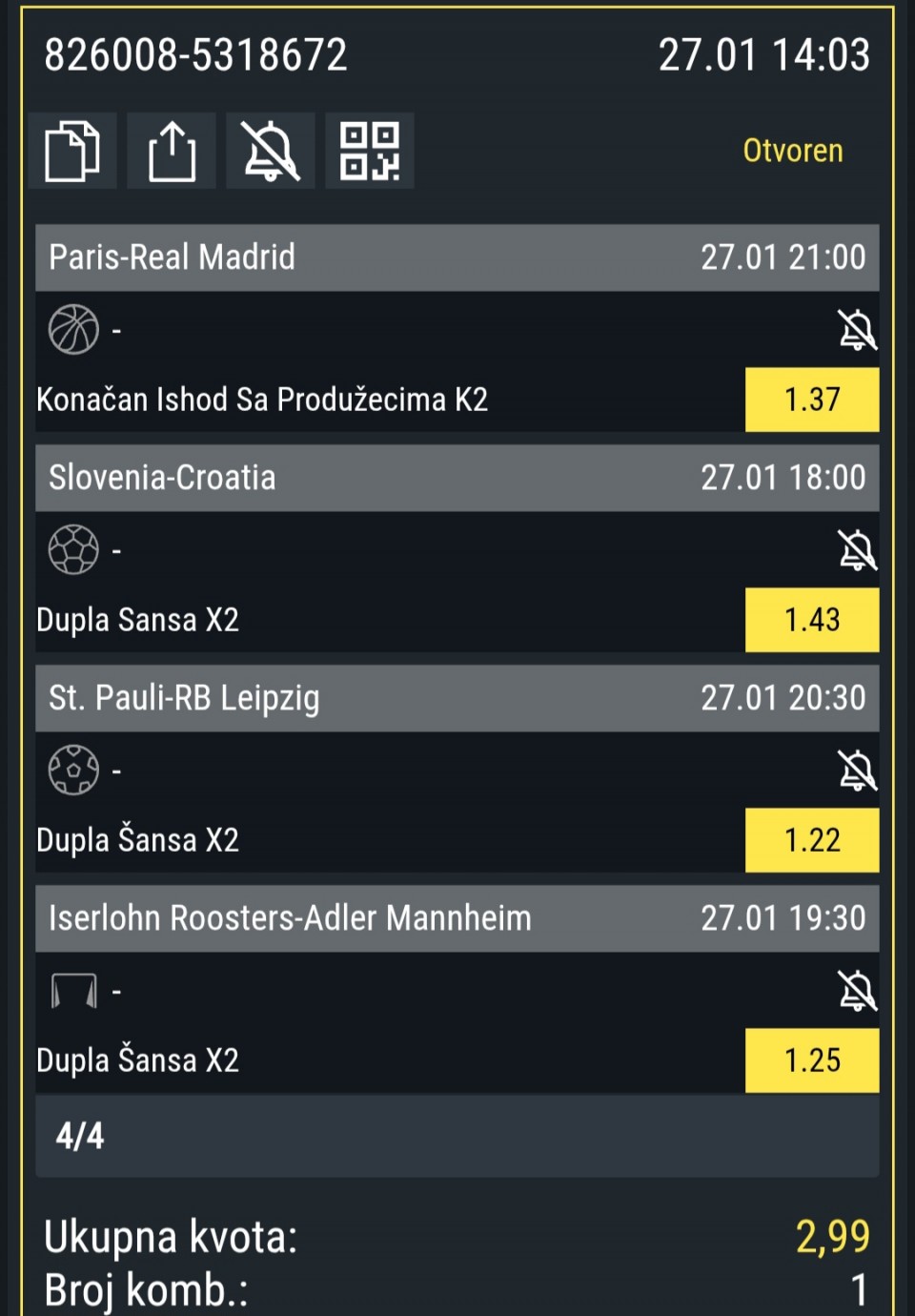The height and width of the screenshot is (1316, 915).
Task: Toggle notification bell for St. Pauli-RB Leipzig
Action: (856, 771)
